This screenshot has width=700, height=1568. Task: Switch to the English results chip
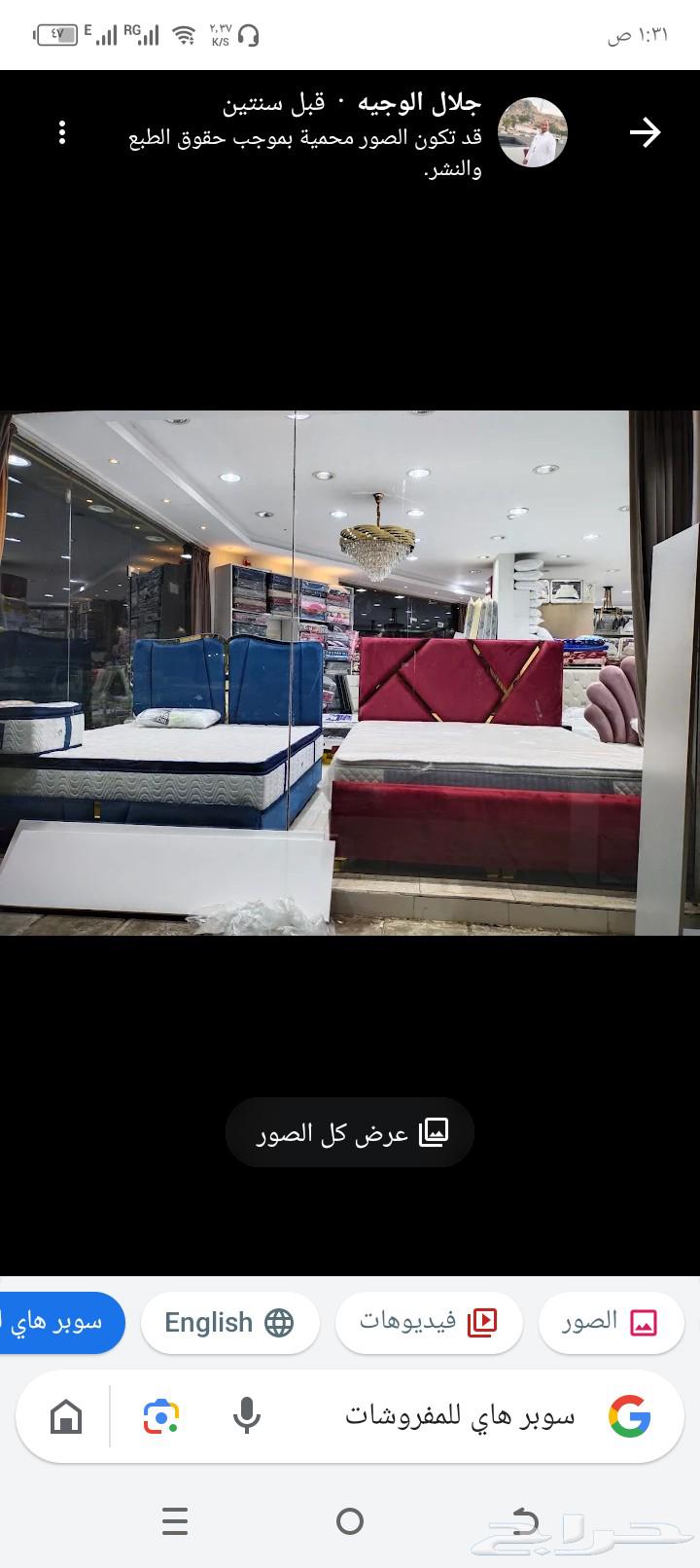229,1322
